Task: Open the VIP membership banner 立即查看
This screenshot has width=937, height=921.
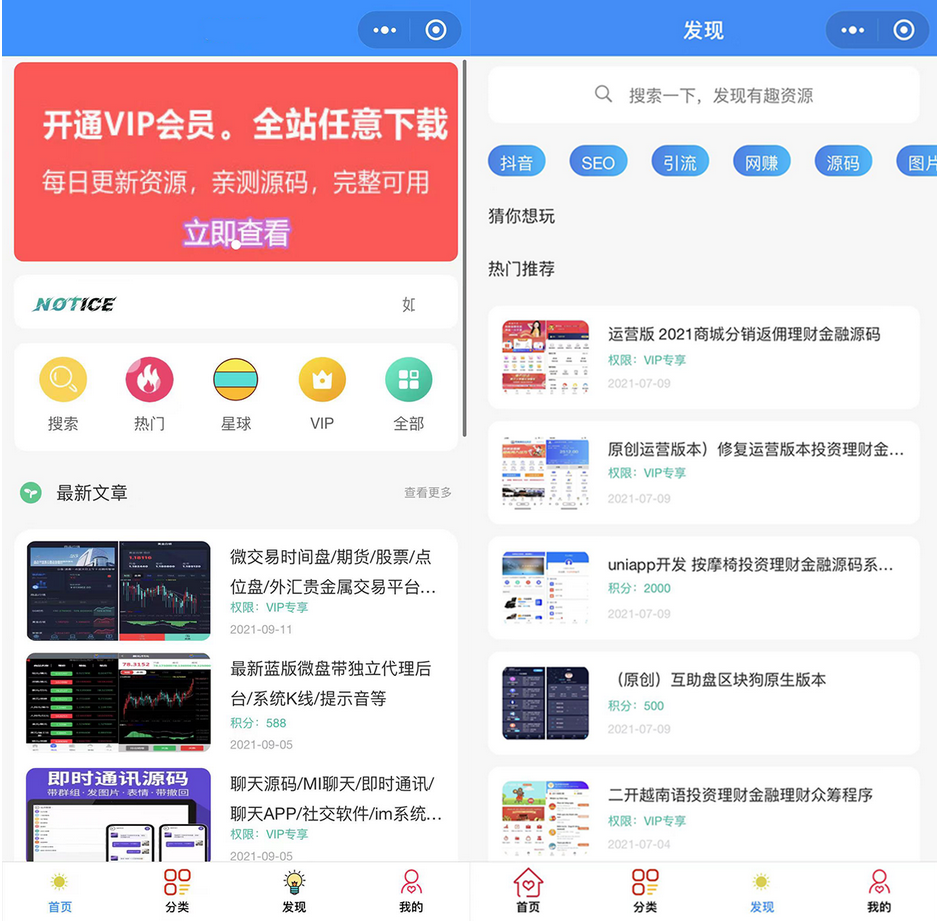Action: click(x=236, y=234)
